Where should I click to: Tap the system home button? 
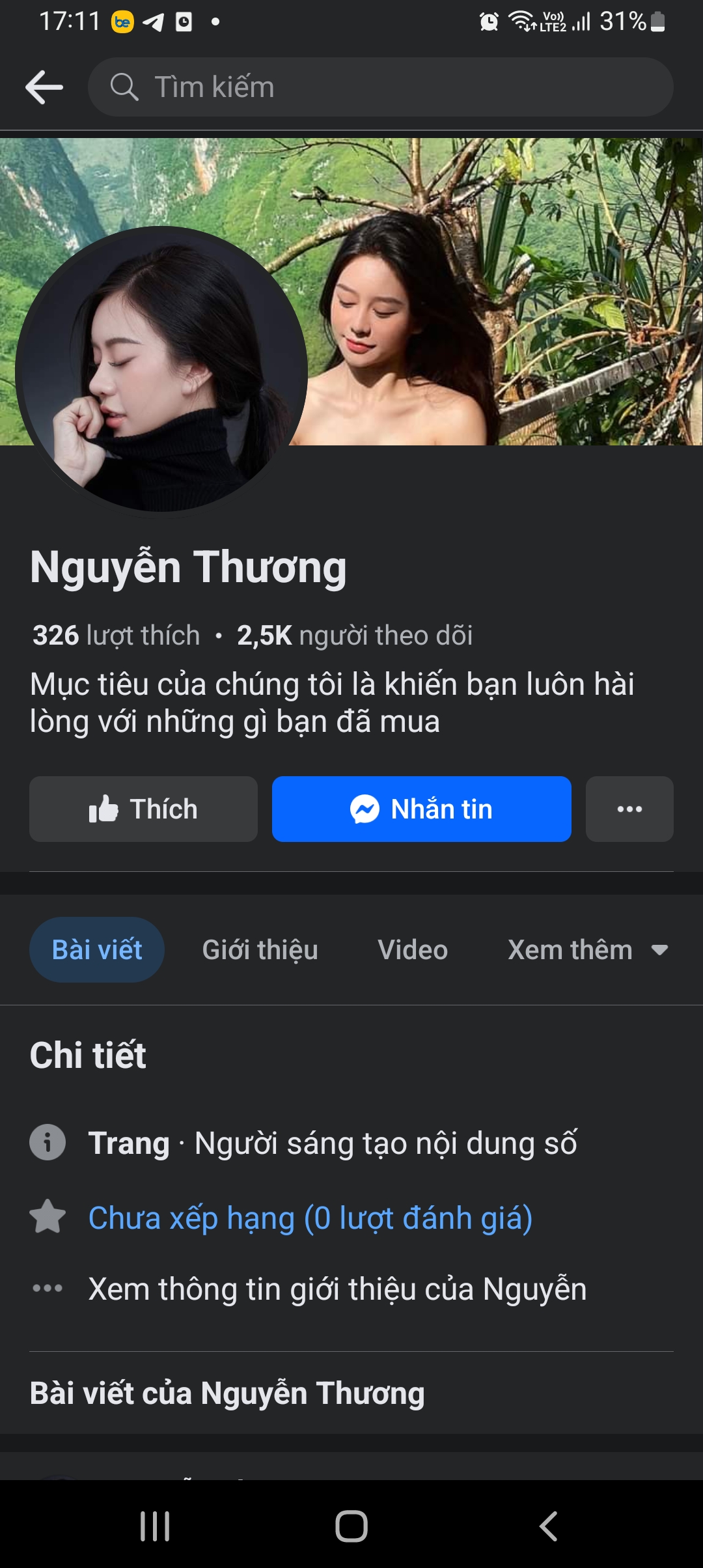point(351,1526)
